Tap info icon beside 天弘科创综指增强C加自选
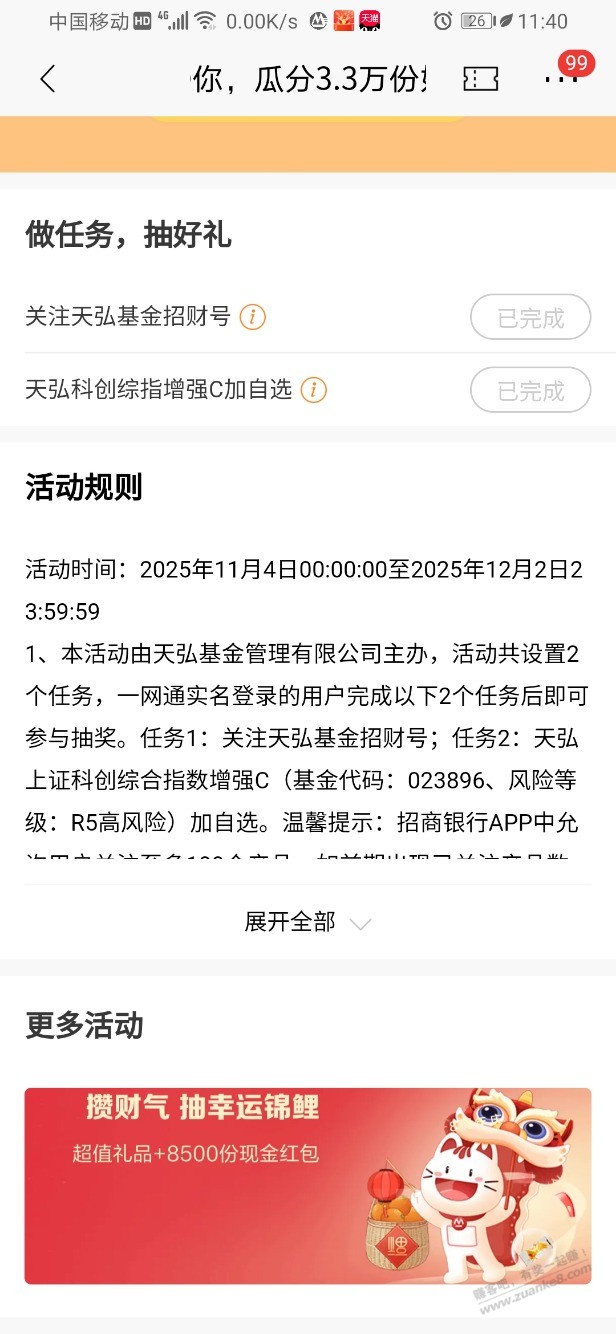 tap(314, 390)
